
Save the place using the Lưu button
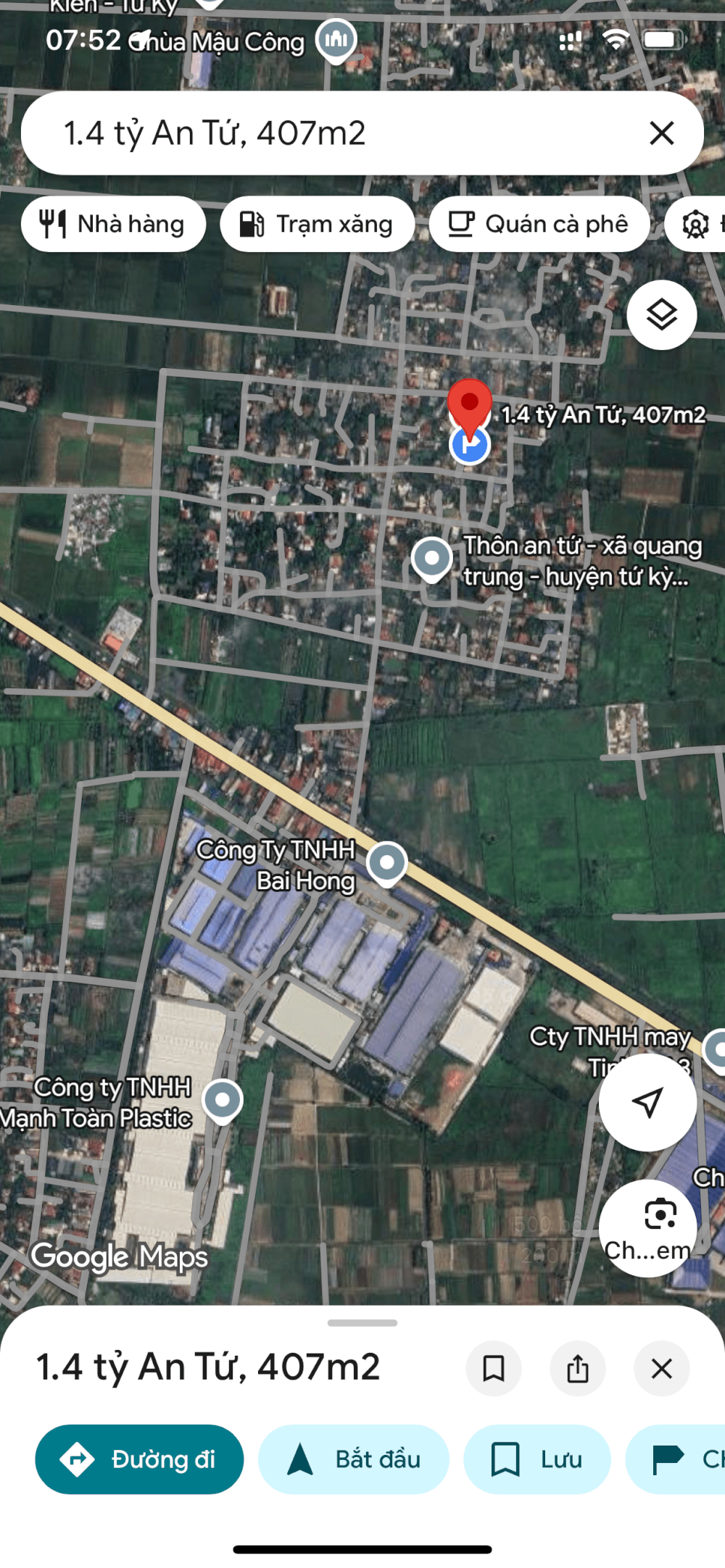tap(537, 1459)
